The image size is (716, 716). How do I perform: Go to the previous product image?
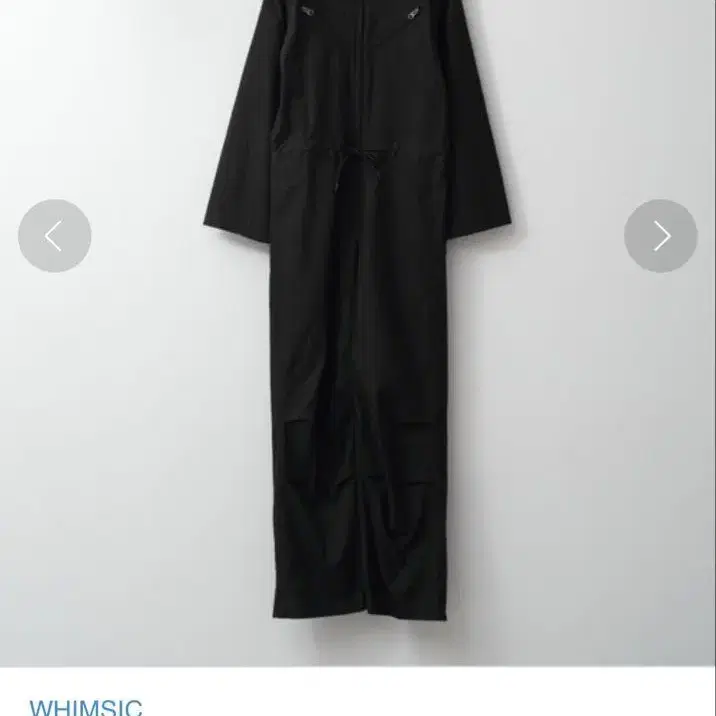(x=54, y=237)
